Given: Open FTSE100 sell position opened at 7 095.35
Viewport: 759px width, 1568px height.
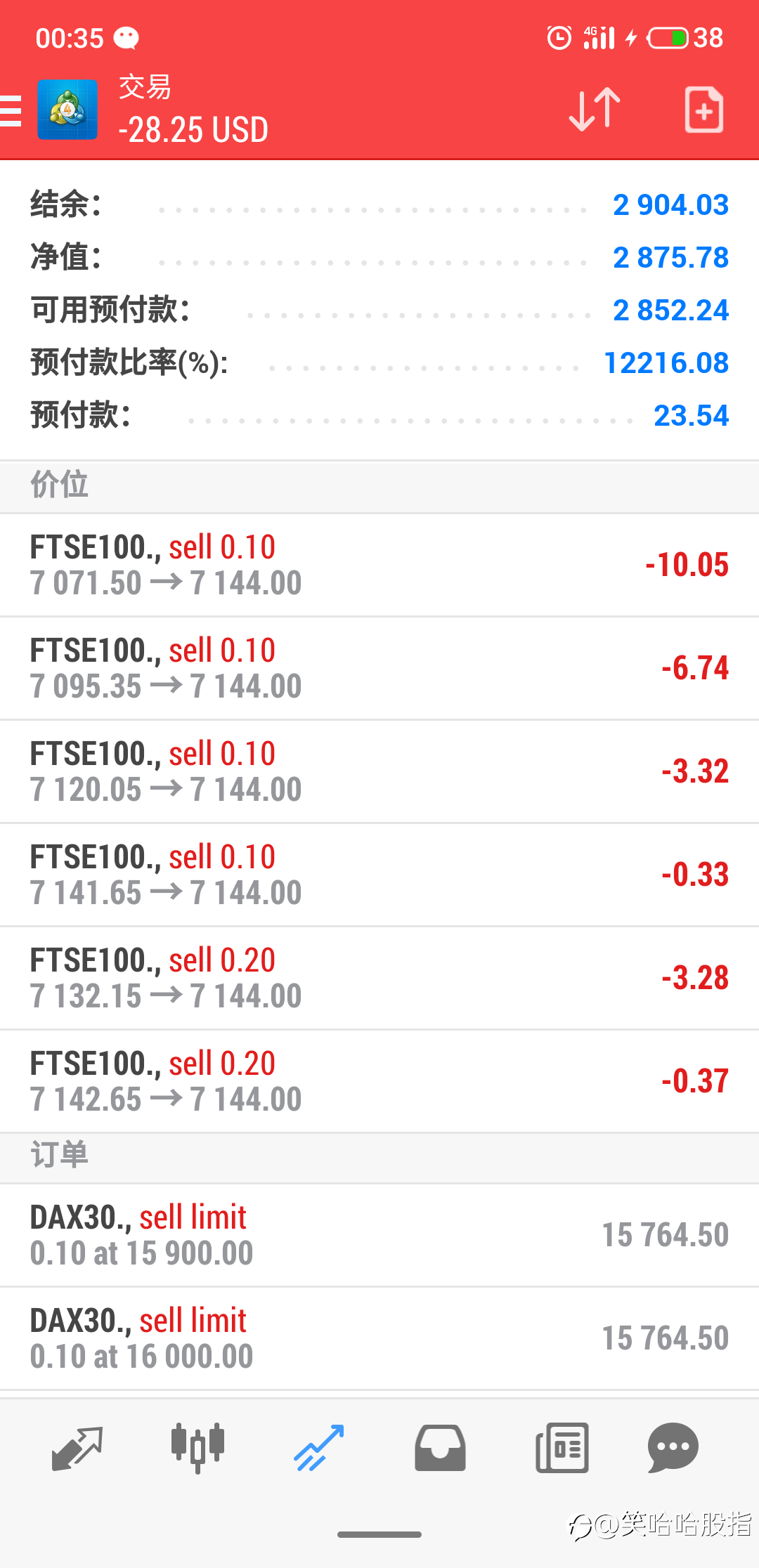Looking at the screenshot, I should [379, 669].
